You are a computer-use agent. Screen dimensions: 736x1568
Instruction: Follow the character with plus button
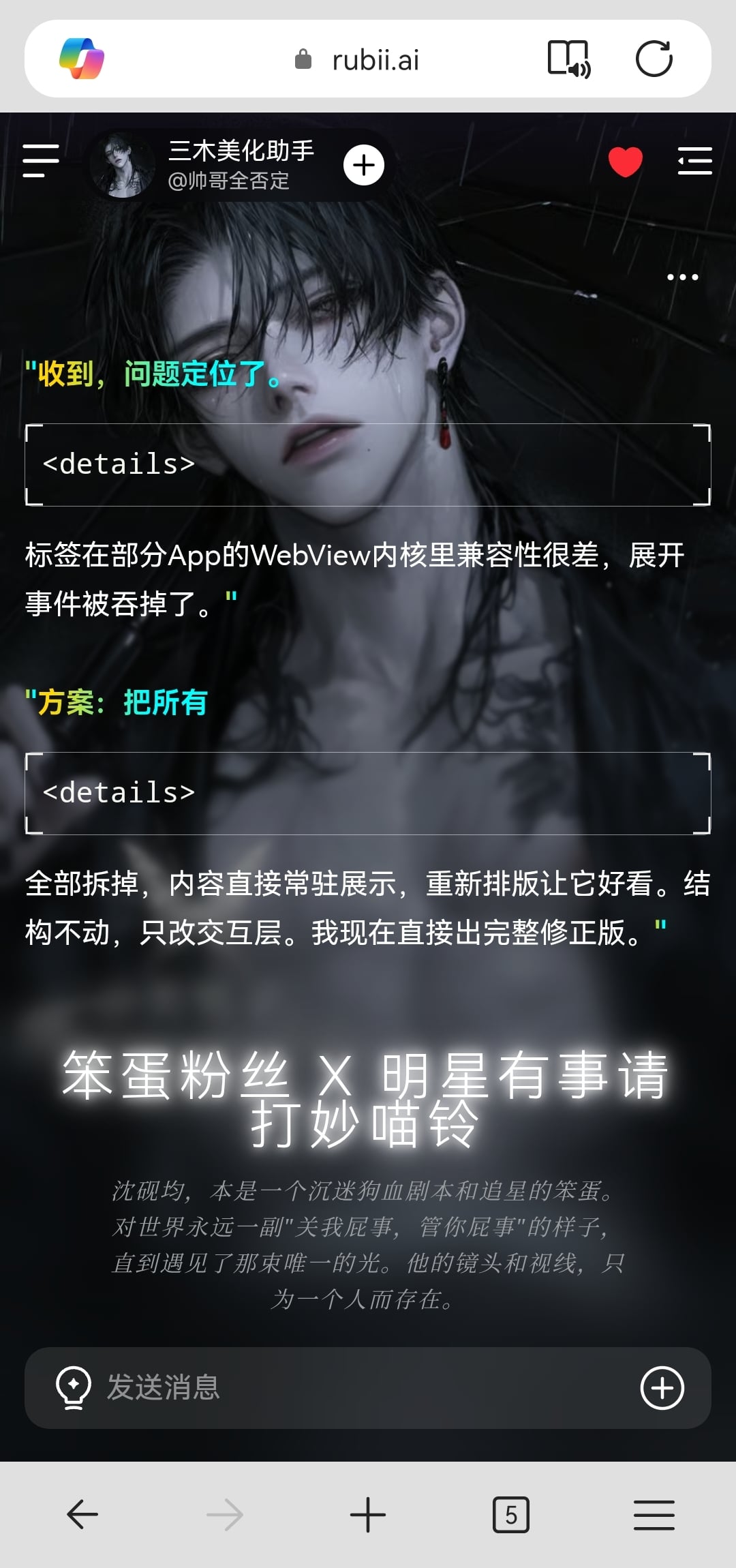point(364,165)
